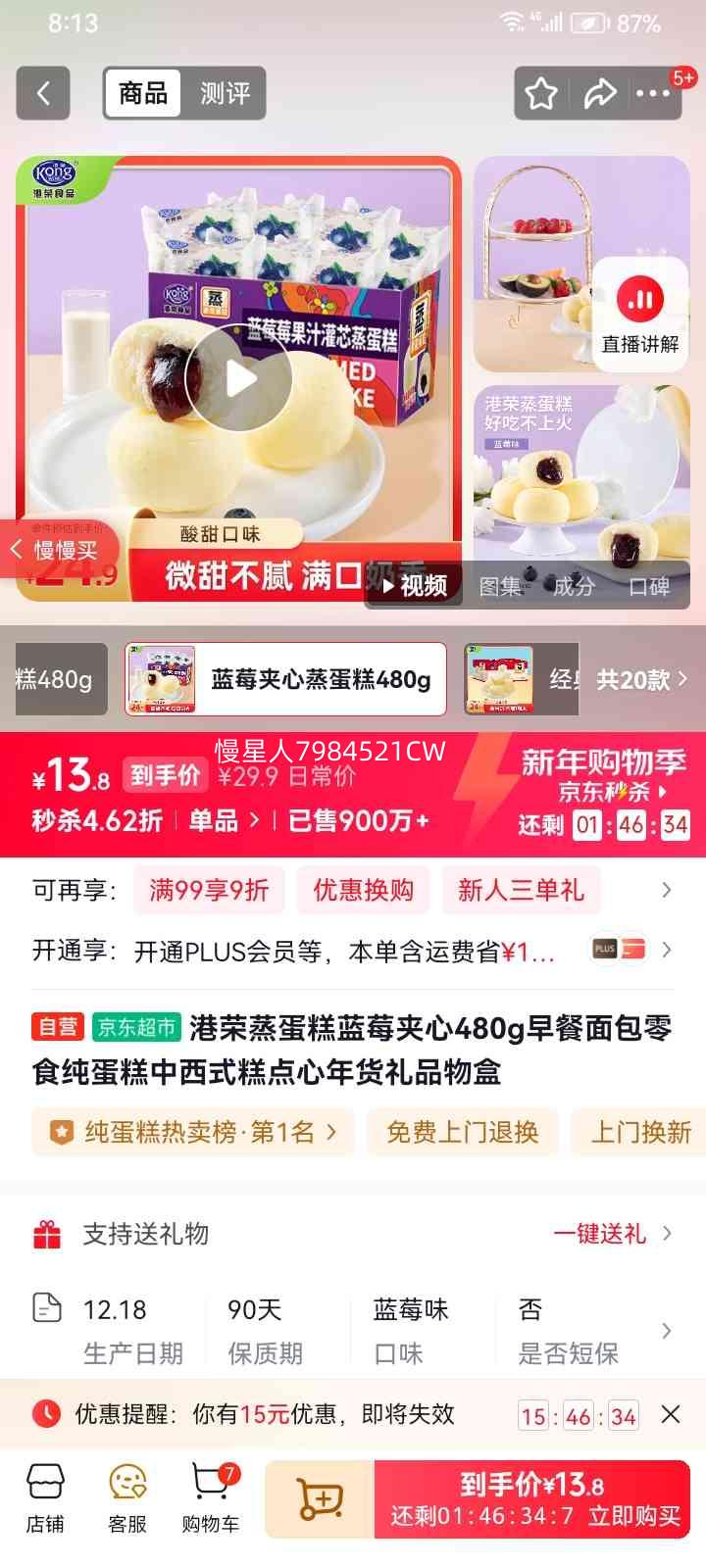
Task: Tap the star icon to favorite this product
Action: (540, 93)
